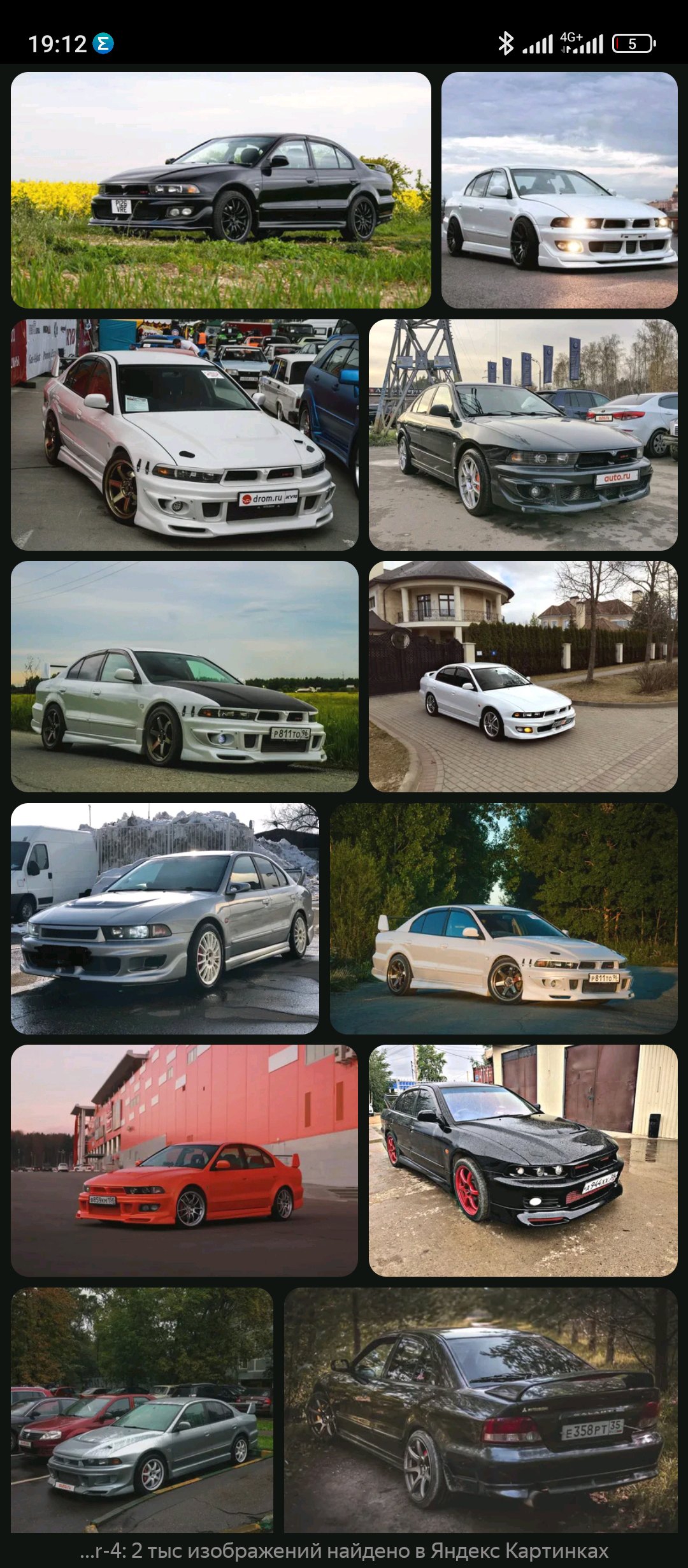Open the orange sedan by the red building
Image resolution: width=688 pixels, height=1568 pixels.
coord(184,1160)
